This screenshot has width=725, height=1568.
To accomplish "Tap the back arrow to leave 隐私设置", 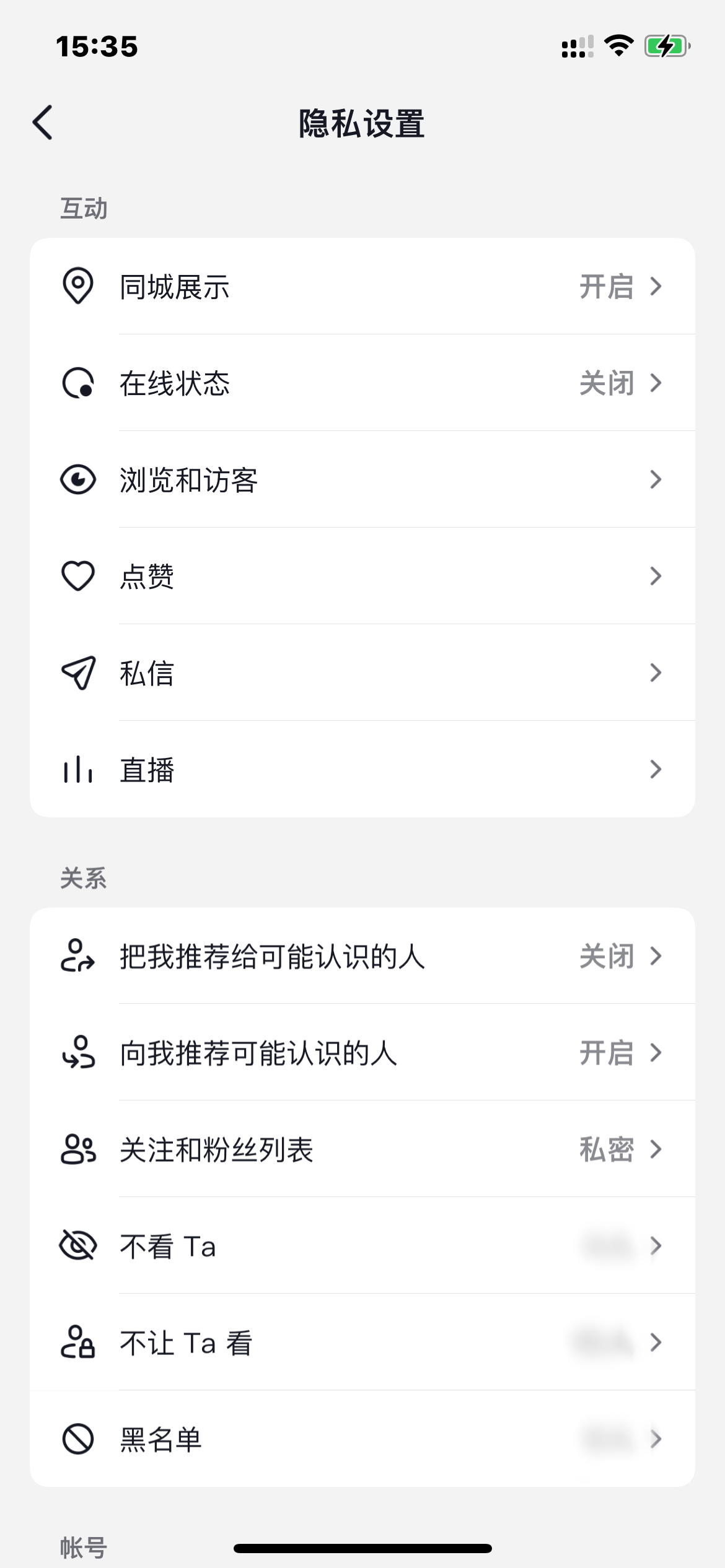I will pos(43,121).
